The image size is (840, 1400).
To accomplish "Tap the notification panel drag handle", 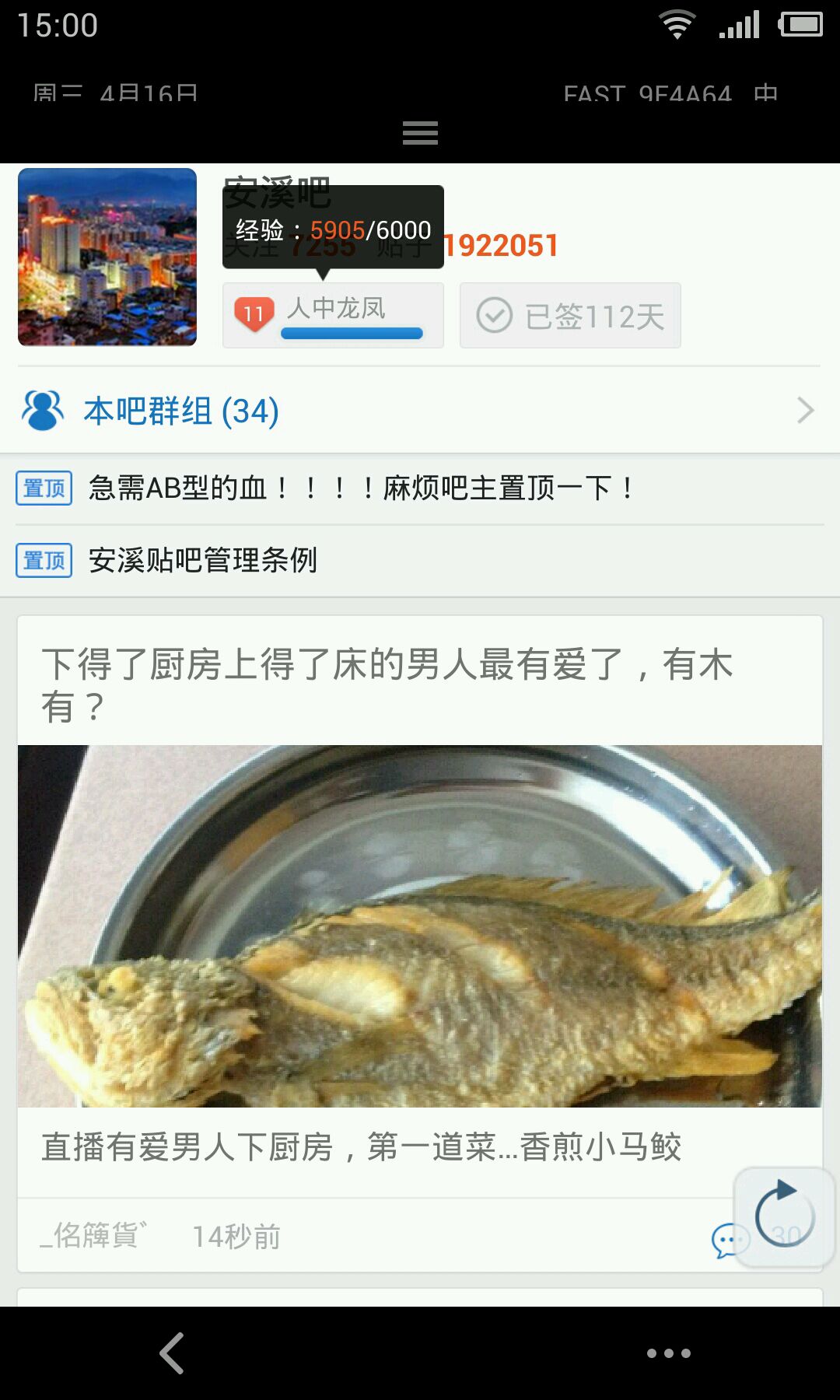I will [x=420, y=133].
